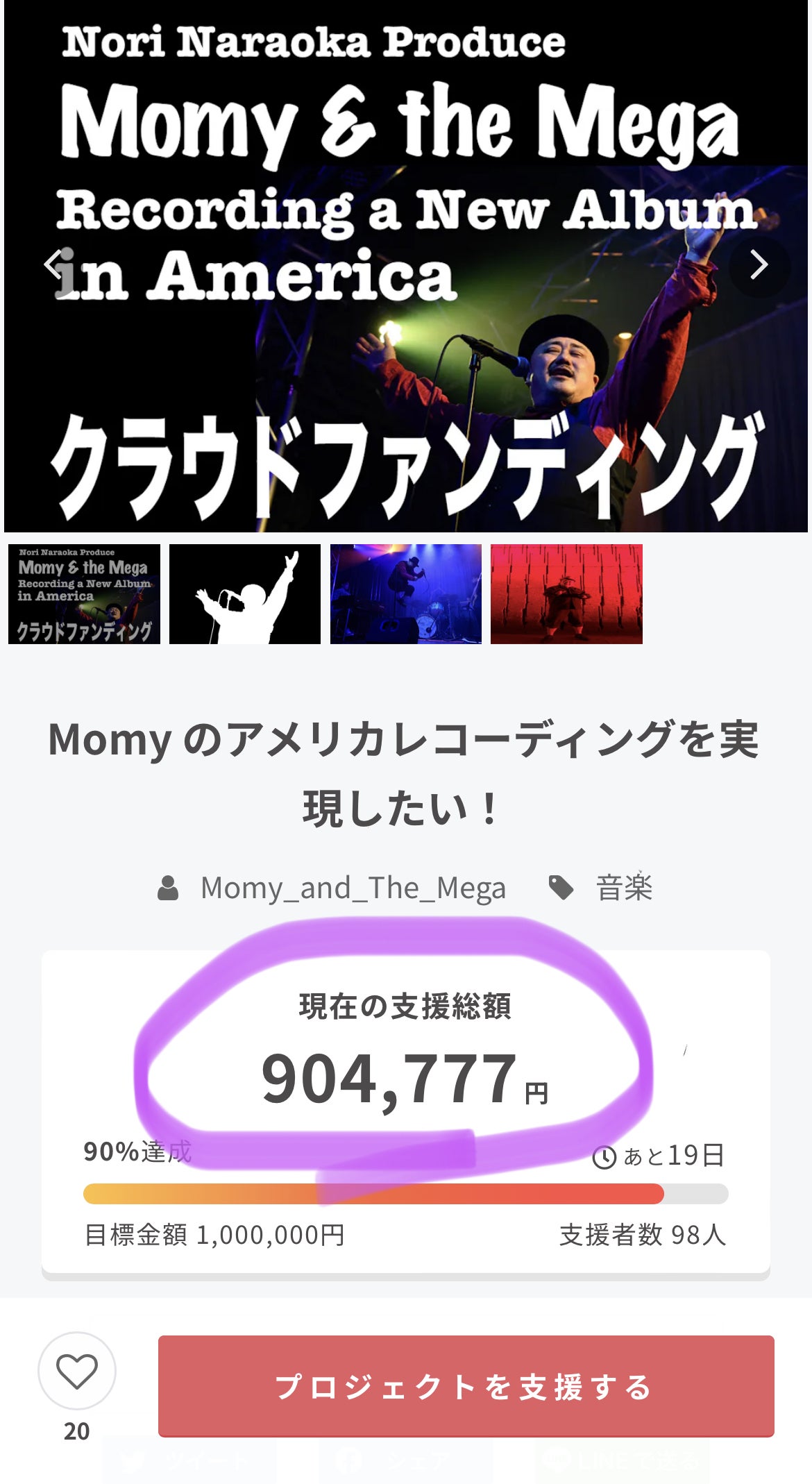The image size is (812, 1484).
Task: Open the 音楽 category tag
Action: pyautogui.click(x=623, y=888)
